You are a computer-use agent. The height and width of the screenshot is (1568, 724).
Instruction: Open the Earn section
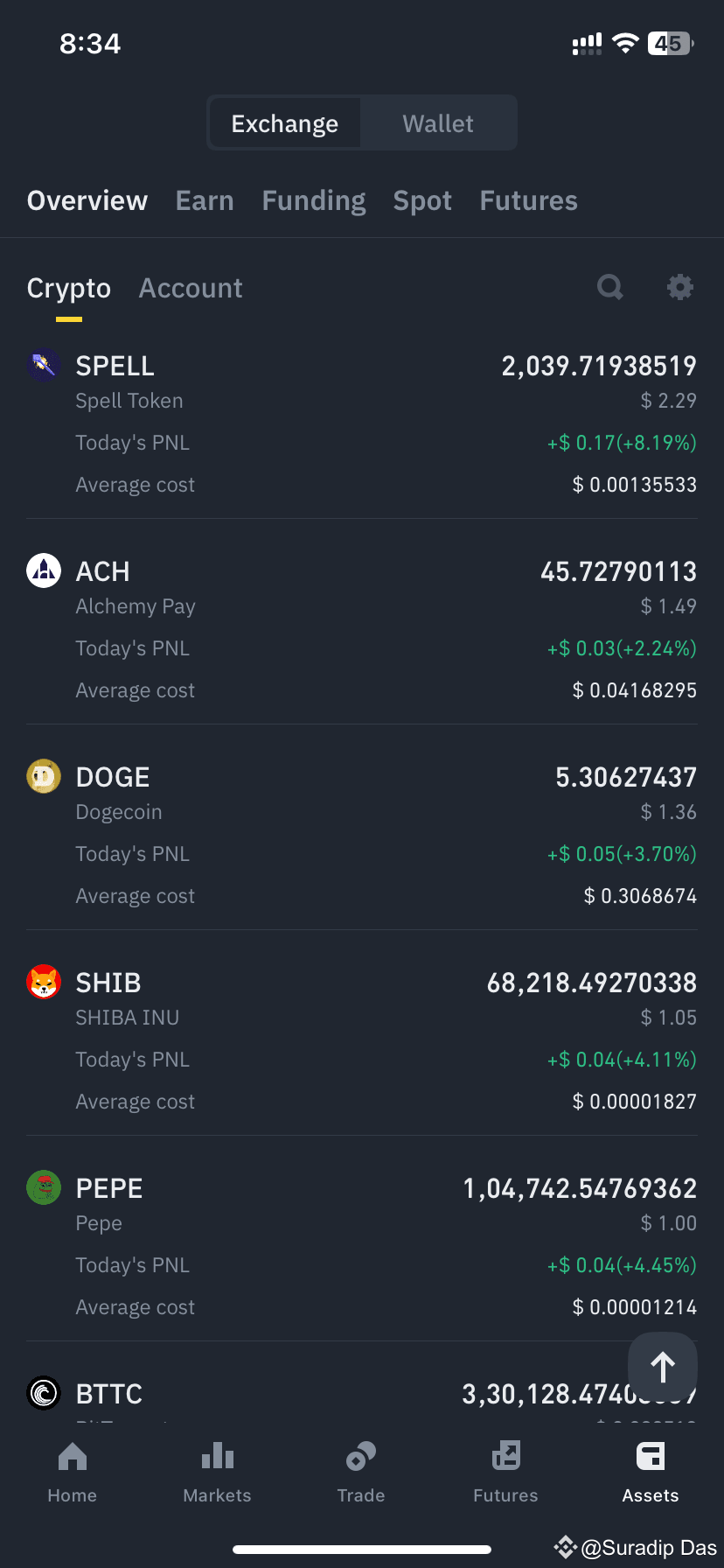pyautogui.click(x=204, y=200)
